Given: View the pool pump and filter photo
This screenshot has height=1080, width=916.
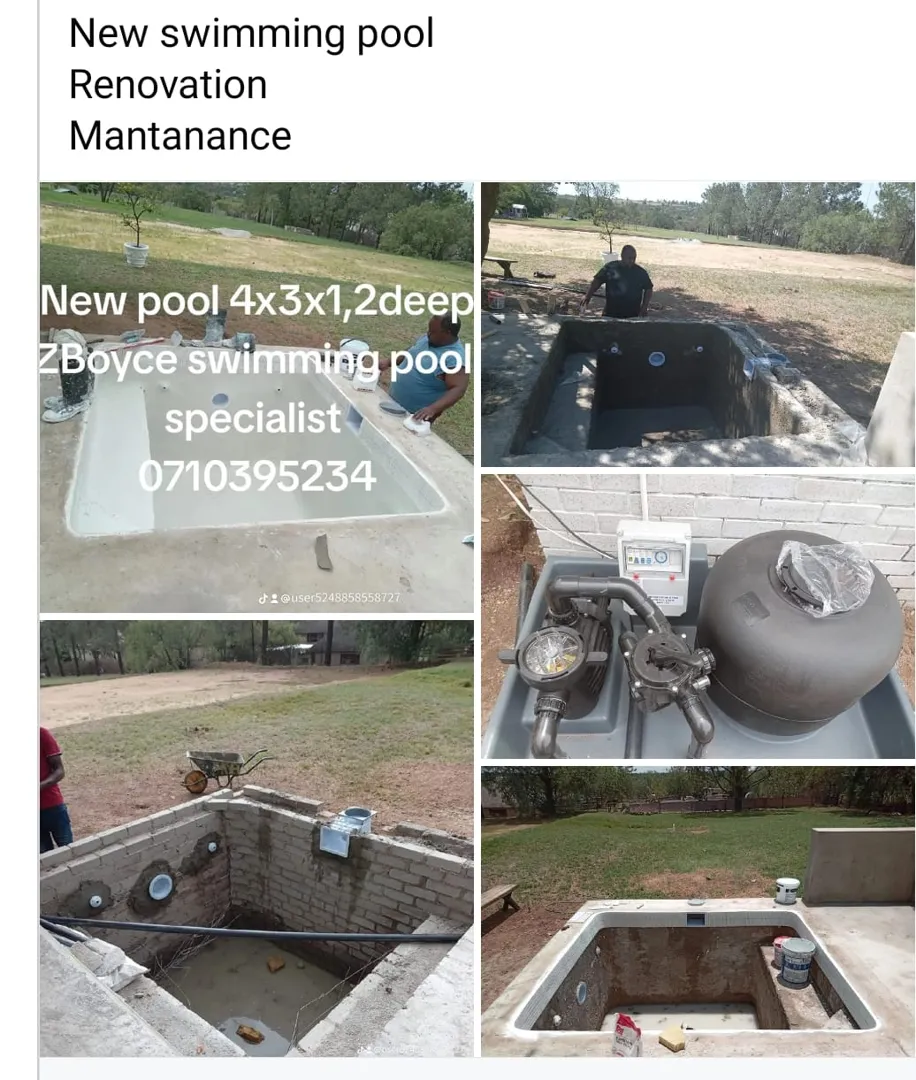Looking at the screenshot, I should (x=697, y=615).
